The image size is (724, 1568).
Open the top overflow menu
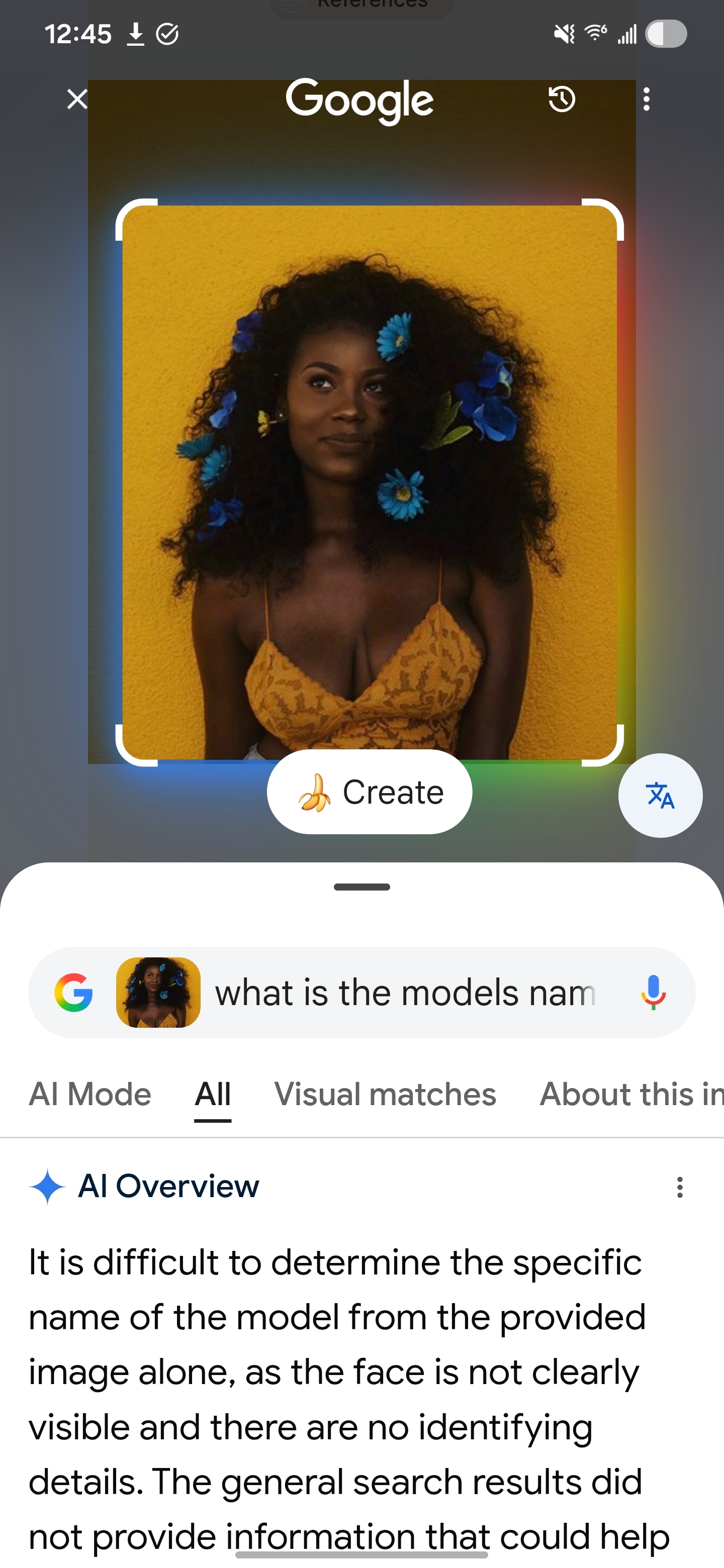pos(646,99)
